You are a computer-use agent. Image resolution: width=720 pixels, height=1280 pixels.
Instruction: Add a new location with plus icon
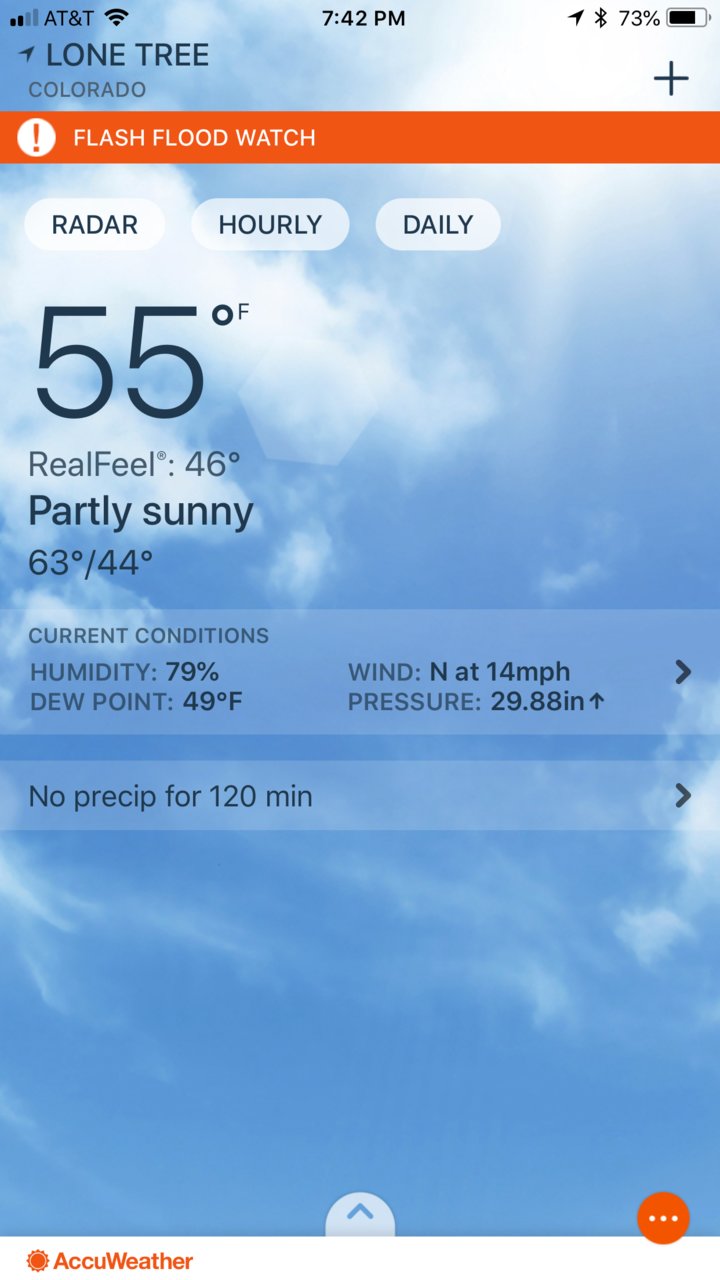(x=671, y=78)
